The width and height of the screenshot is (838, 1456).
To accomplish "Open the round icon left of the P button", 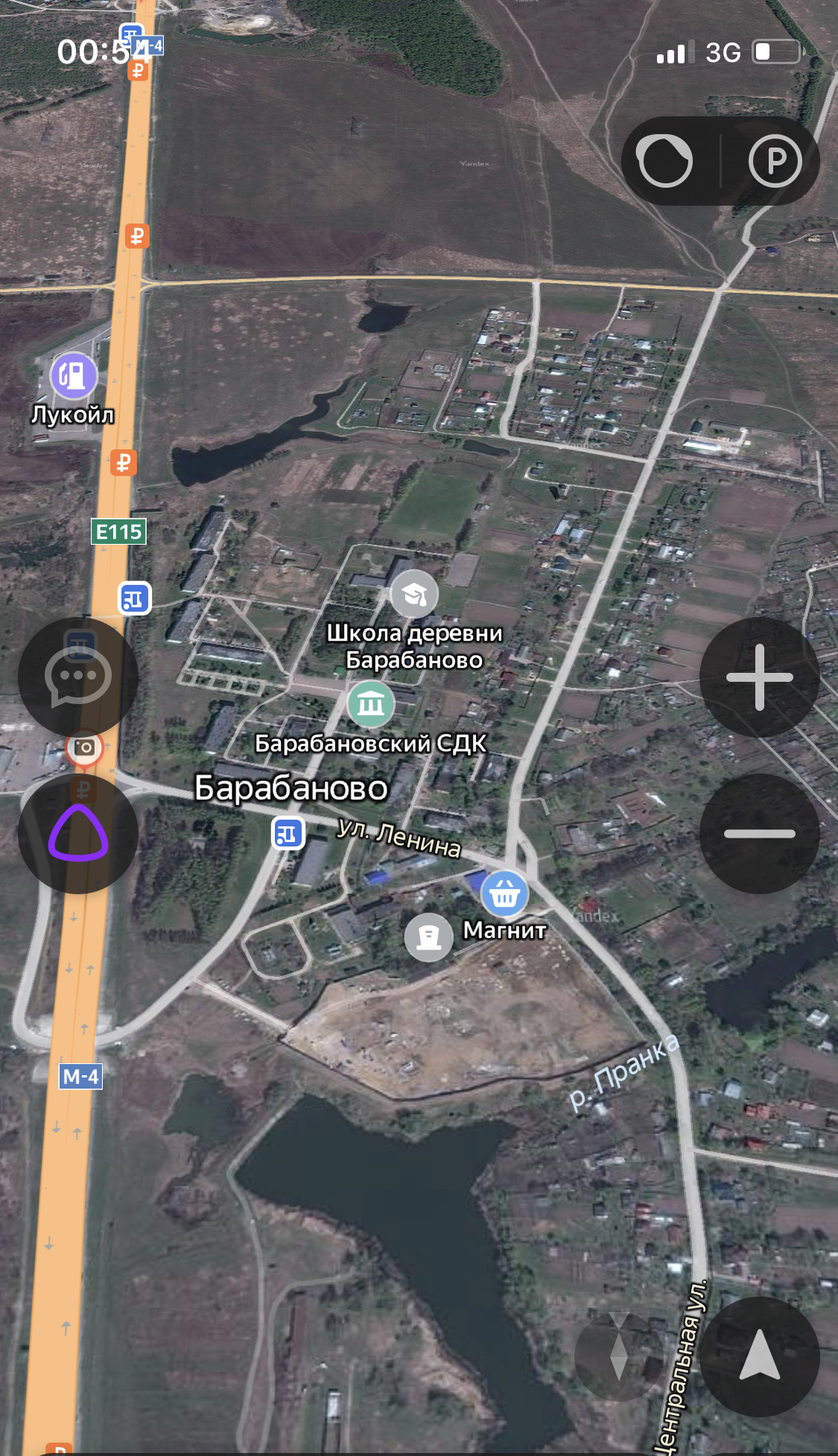I will coord(664,160).
